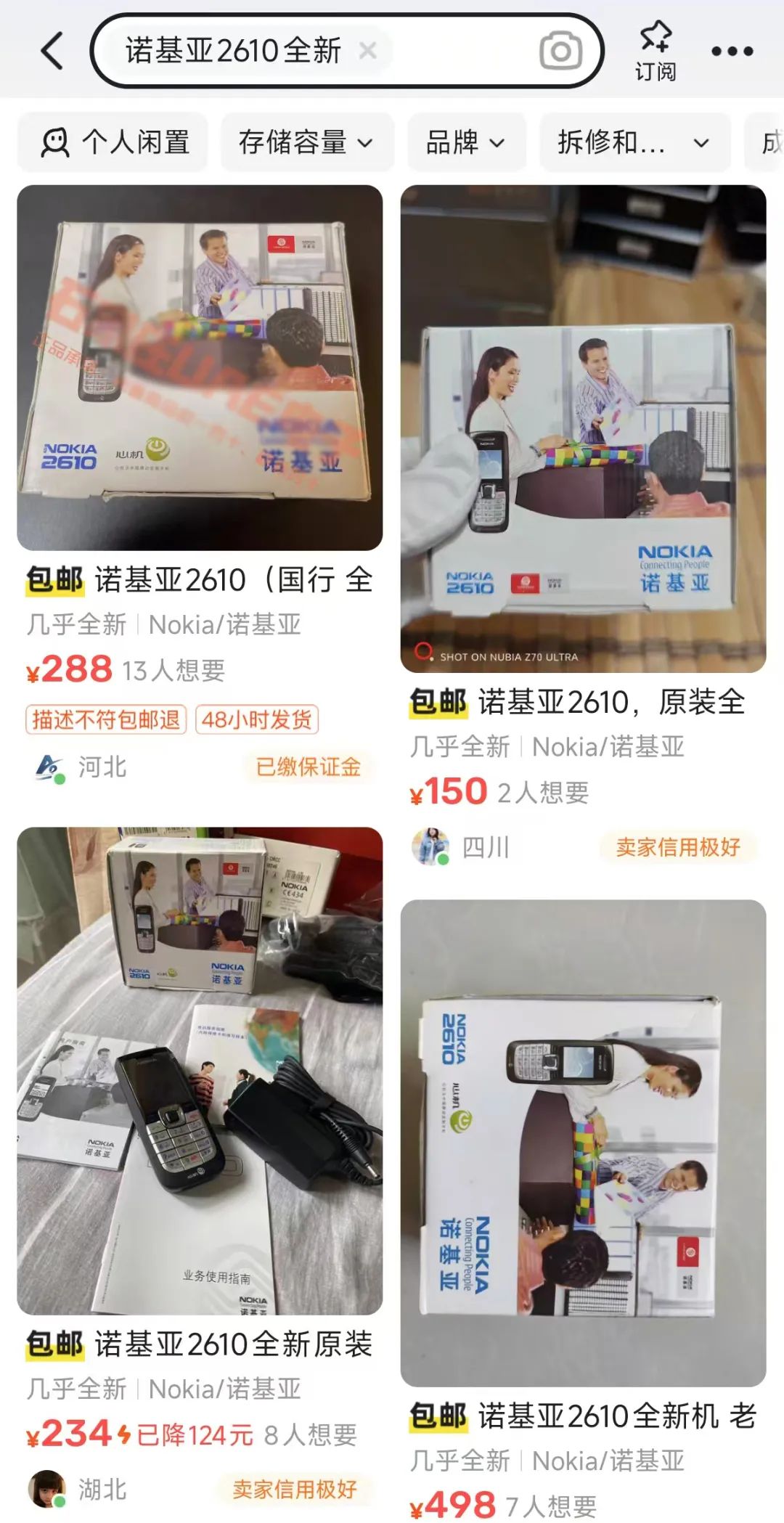Expand the 拆修和... filter dropdown
784x1523 pixels.
click(x=633, y=142)
